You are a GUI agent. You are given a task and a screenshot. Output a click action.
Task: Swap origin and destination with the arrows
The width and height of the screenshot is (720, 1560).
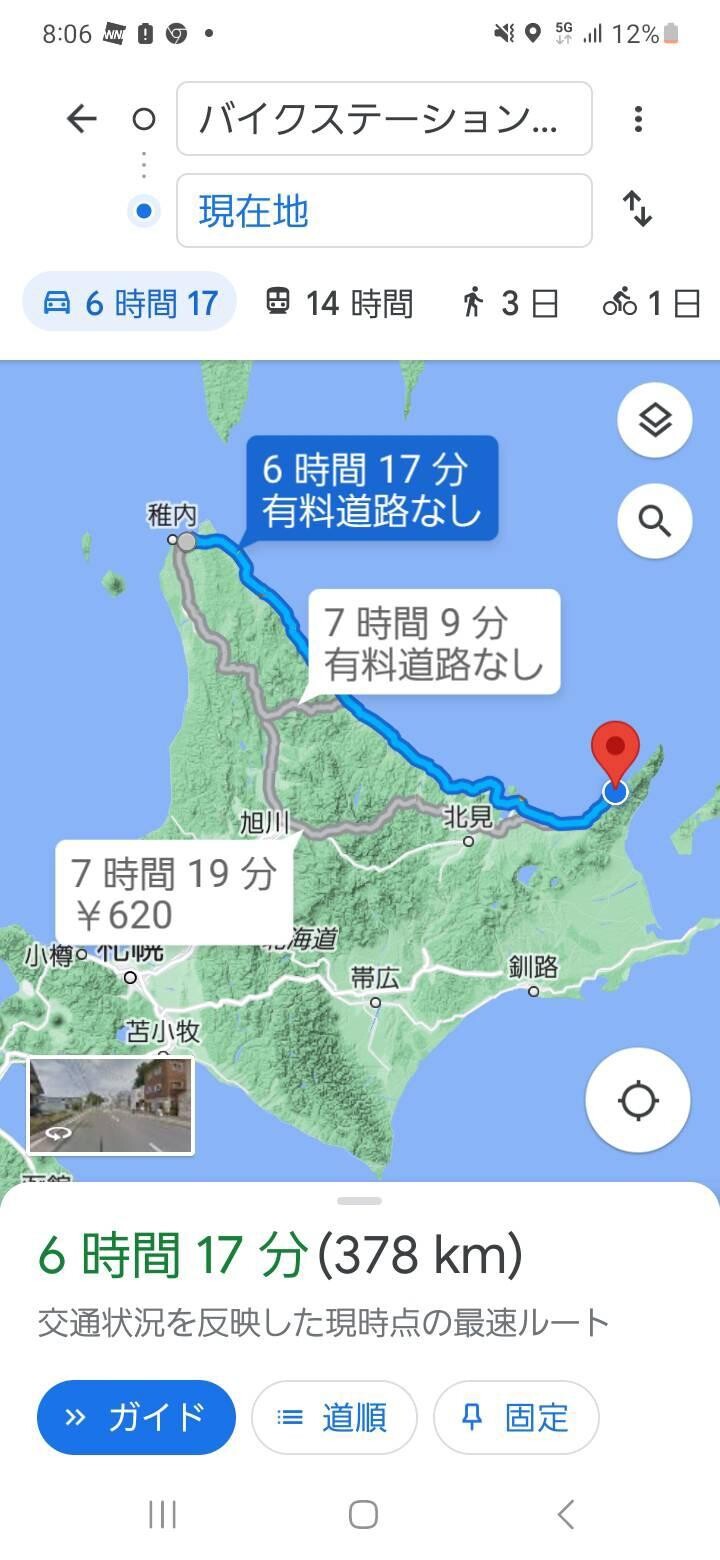[x=638, y=211]
